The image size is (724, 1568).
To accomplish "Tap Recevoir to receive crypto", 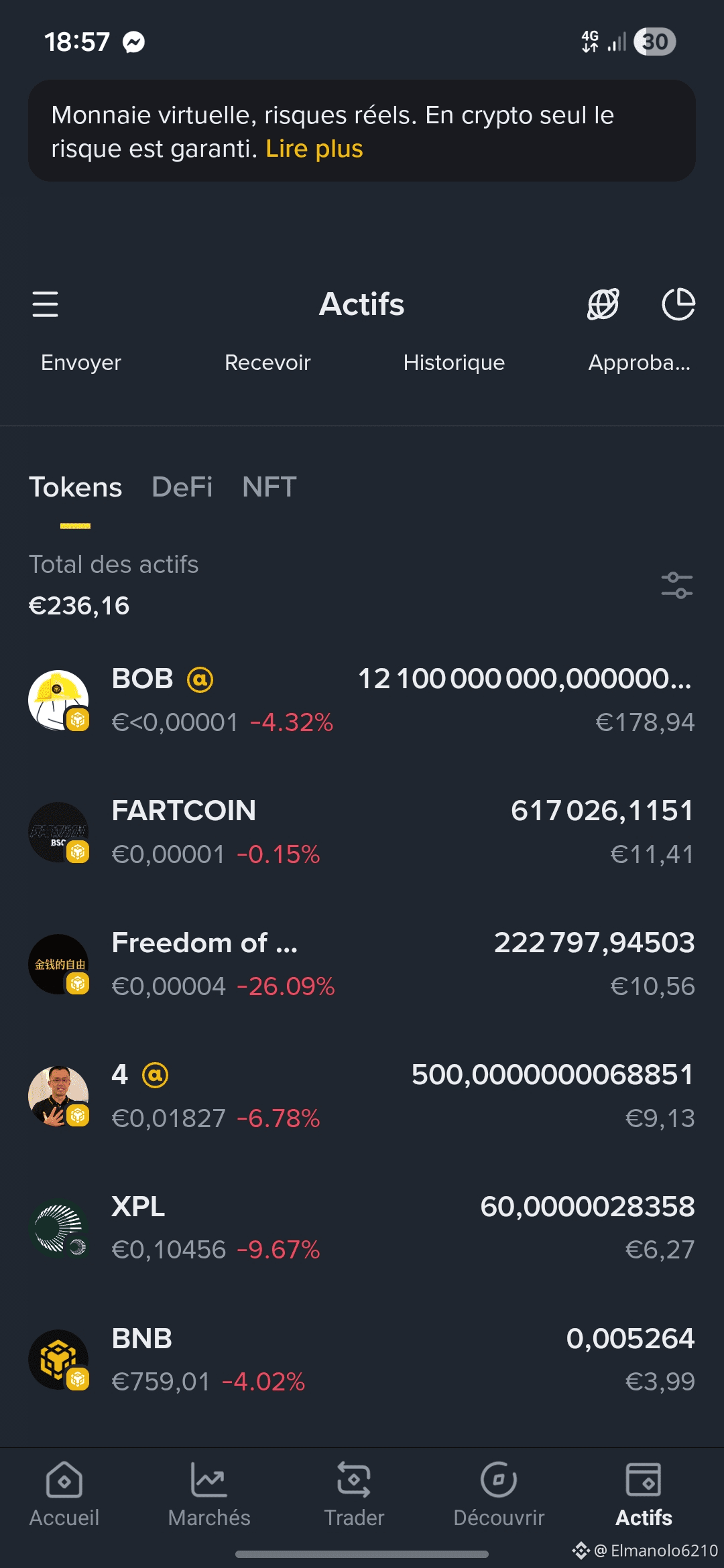I will [x=267, y=363].
